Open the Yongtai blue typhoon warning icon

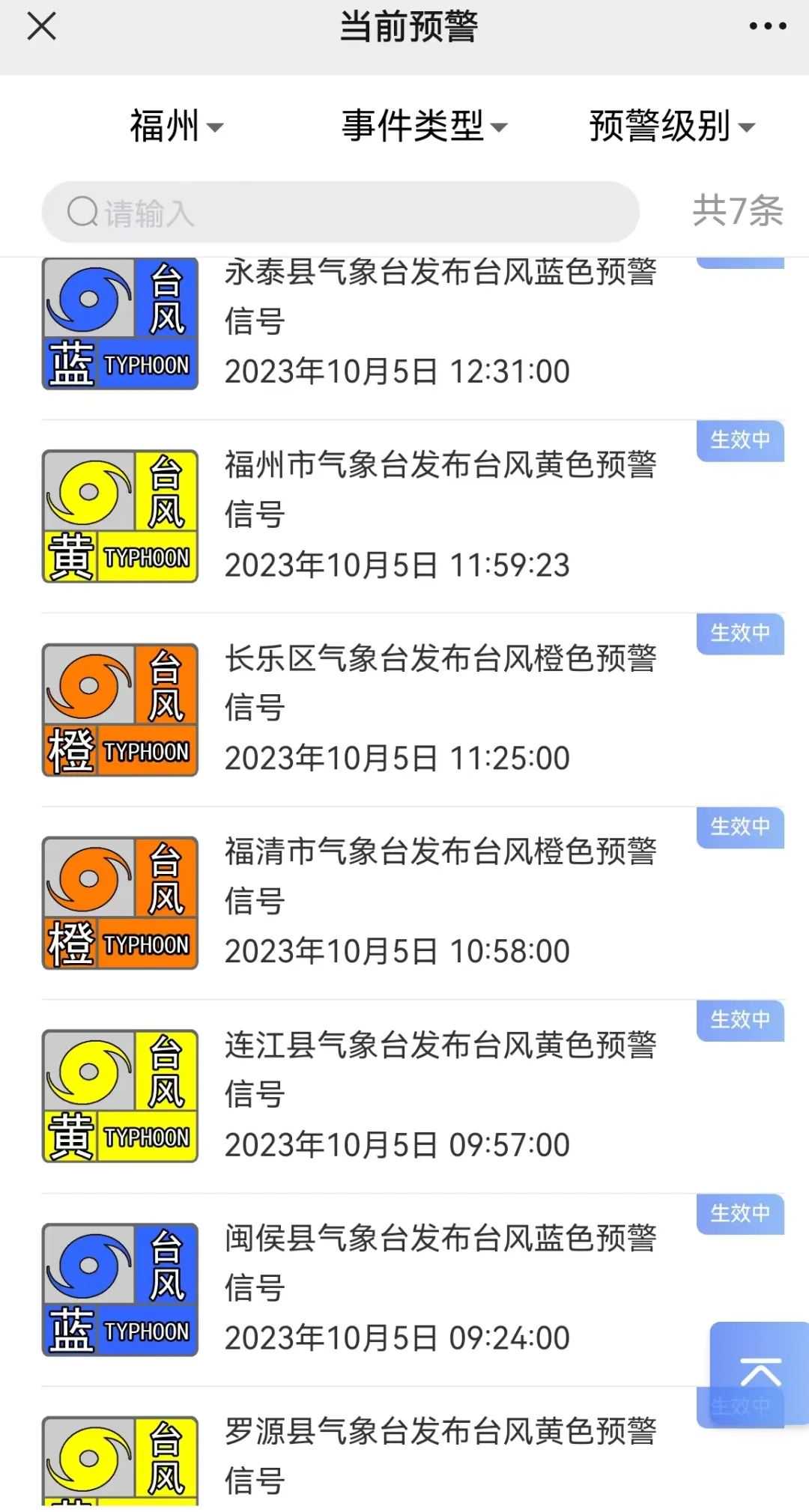pyautogui.click(x=118, y=323)
